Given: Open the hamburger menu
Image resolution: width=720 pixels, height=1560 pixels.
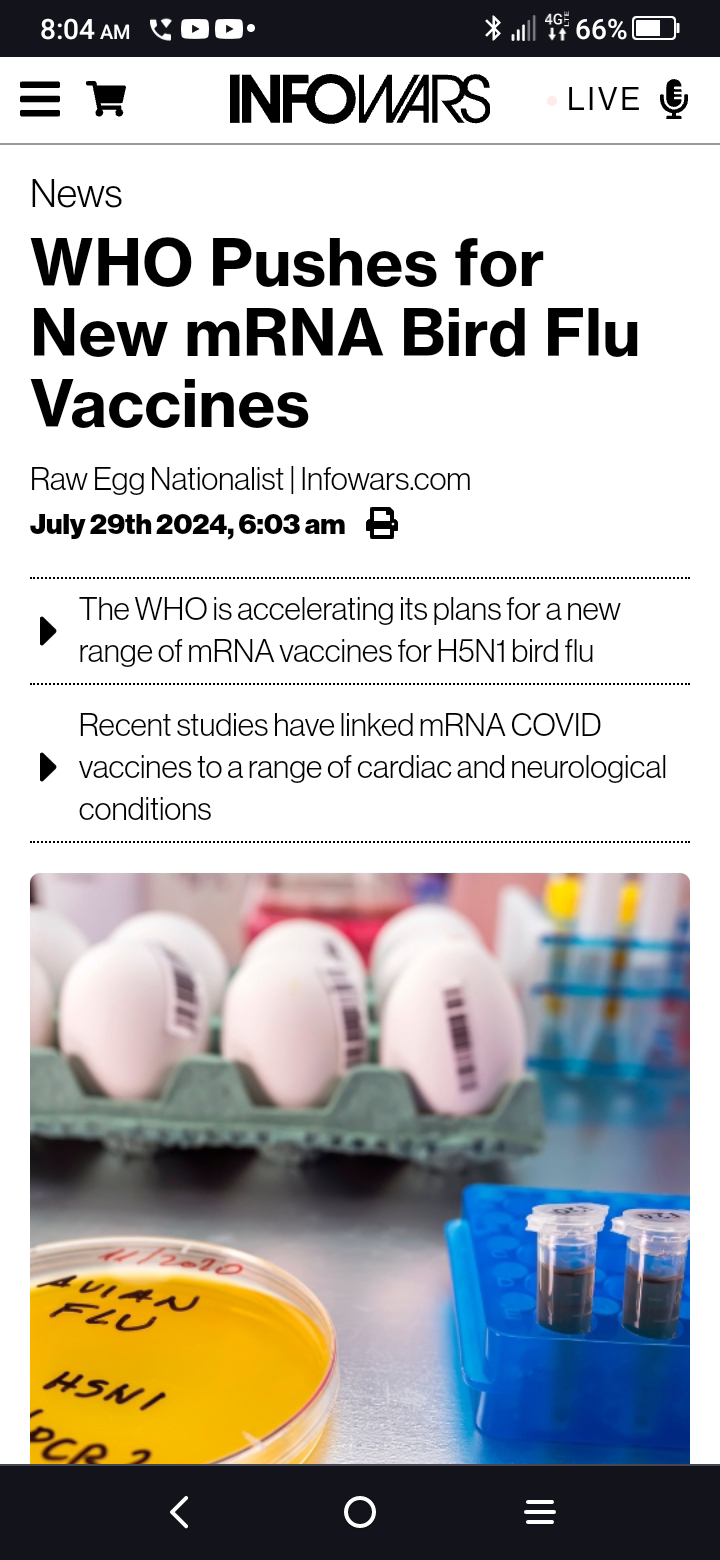Looking at the screenshot, I should click(x=40, y=99).
